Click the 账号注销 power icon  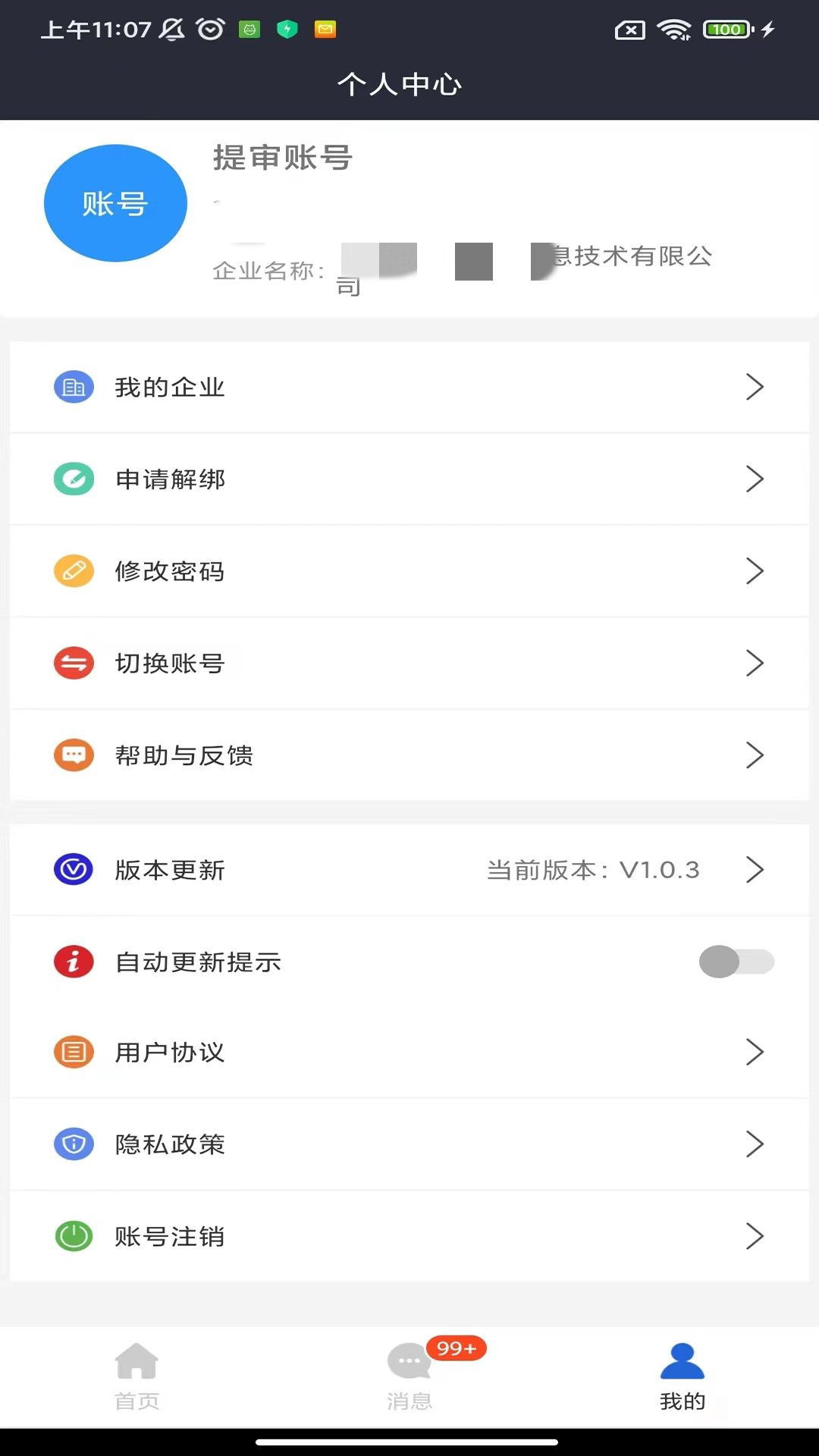coord(73,1236)
